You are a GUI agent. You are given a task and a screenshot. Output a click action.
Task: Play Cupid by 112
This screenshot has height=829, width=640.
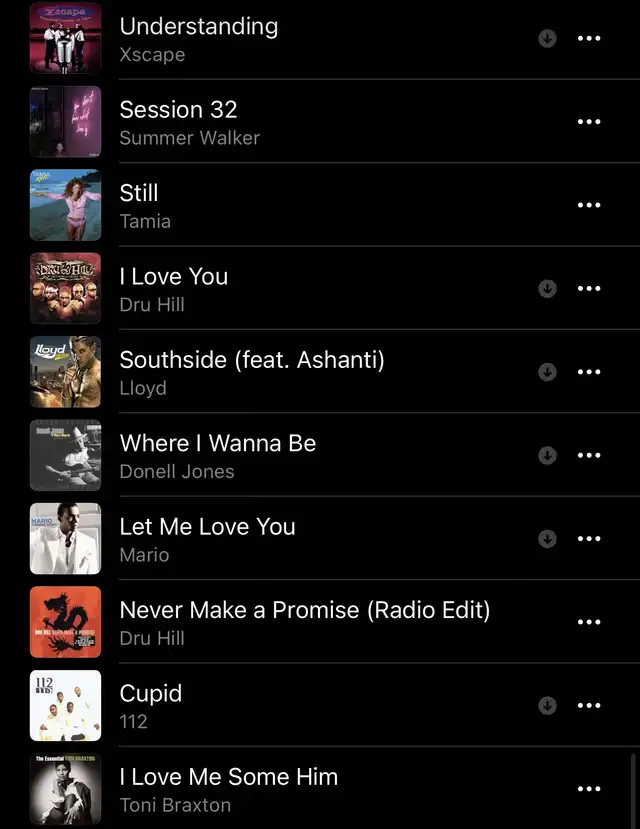tap(150, 705)
